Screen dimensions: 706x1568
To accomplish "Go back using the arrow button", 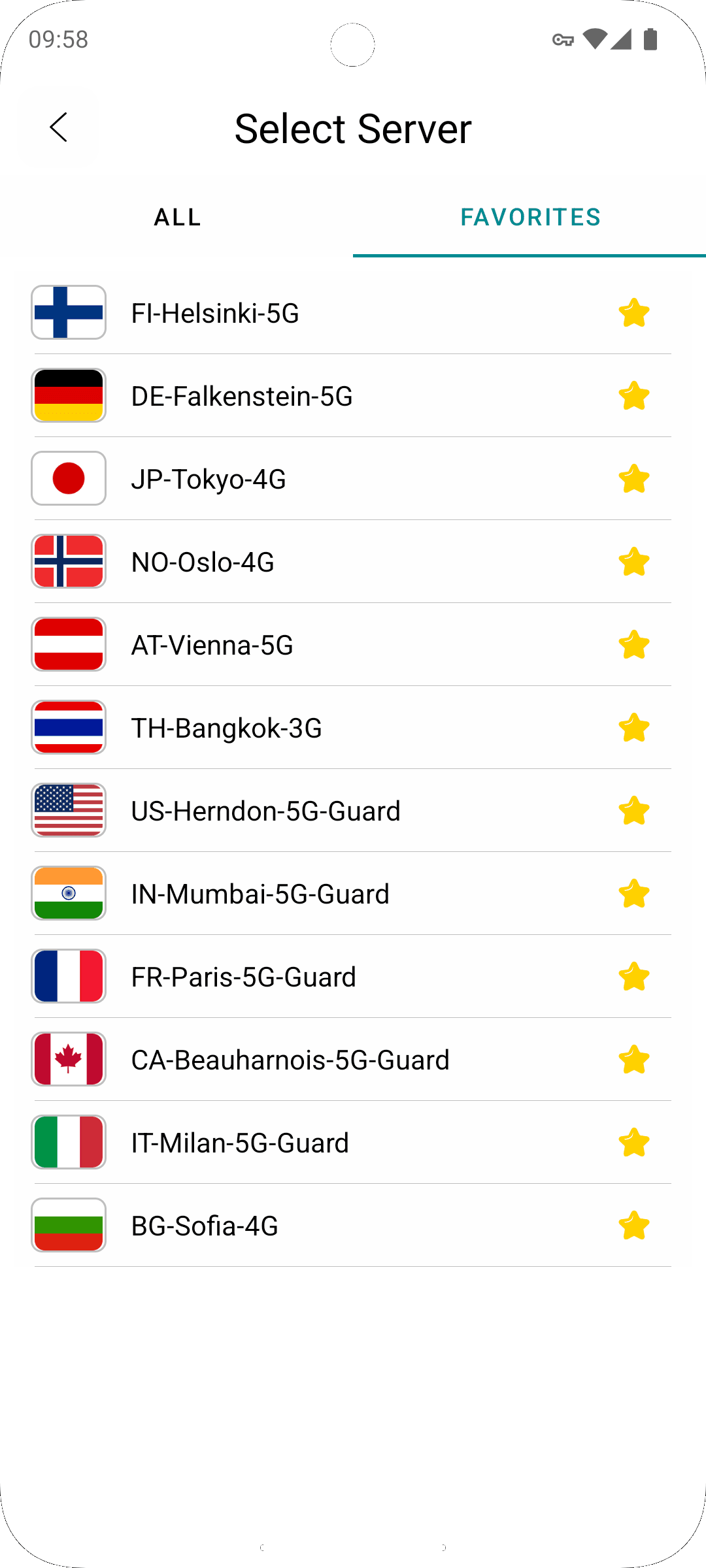I will pos(58,127).
